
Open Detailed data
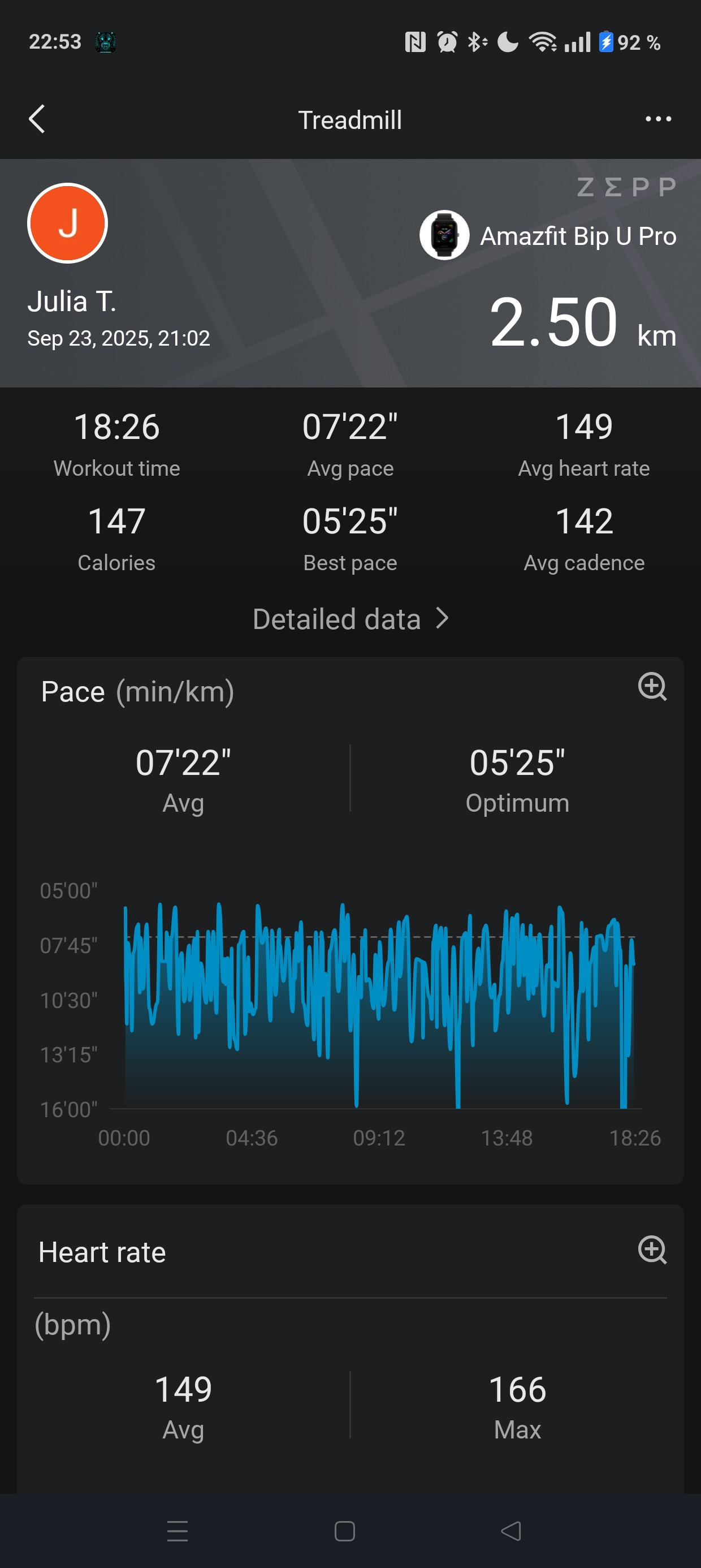point(350,618)
